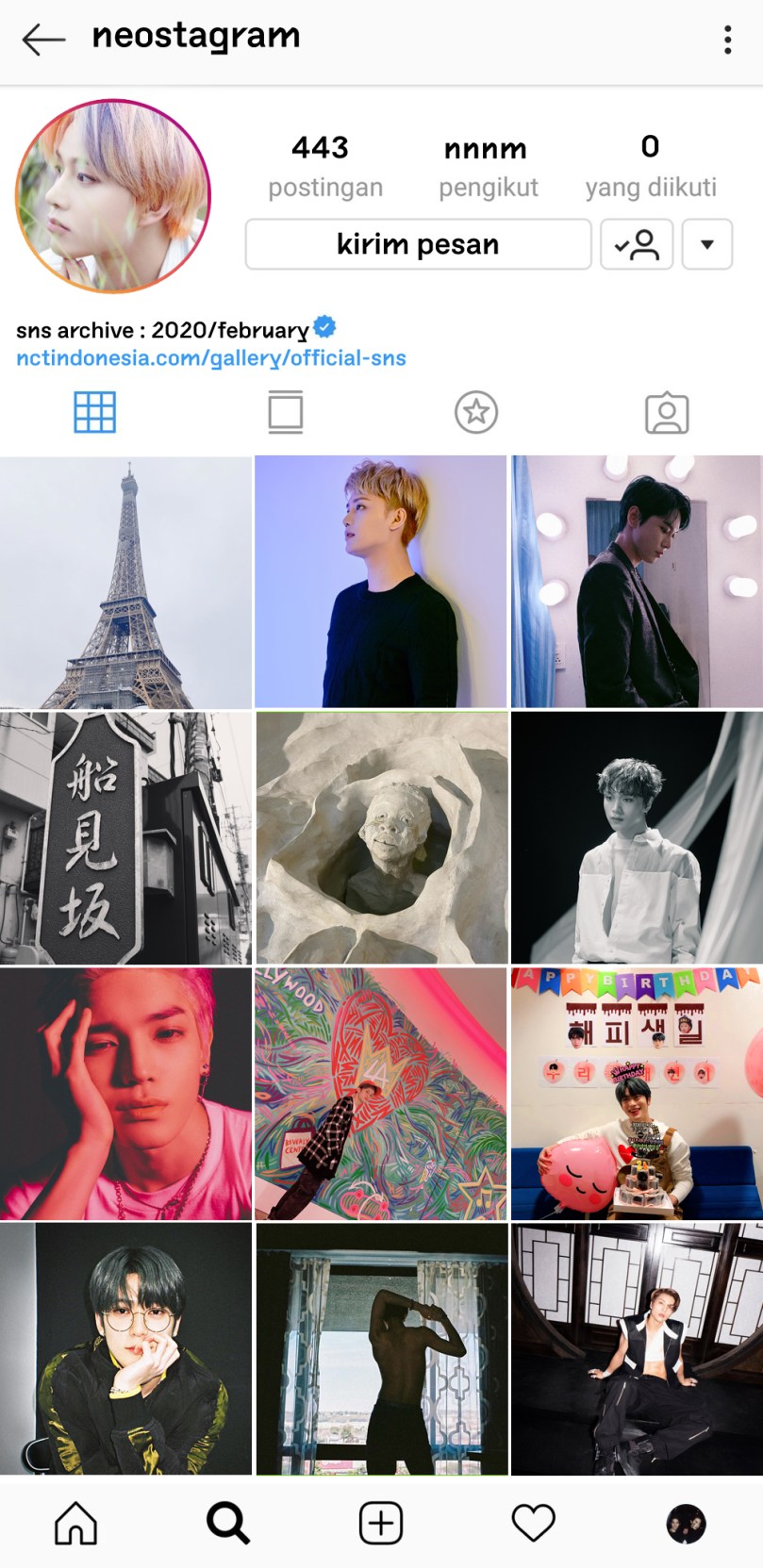Viewport: 763px width, 1568px height.
Task: Create a new post
Action: pyautogui.click(x=381, y=1524)
